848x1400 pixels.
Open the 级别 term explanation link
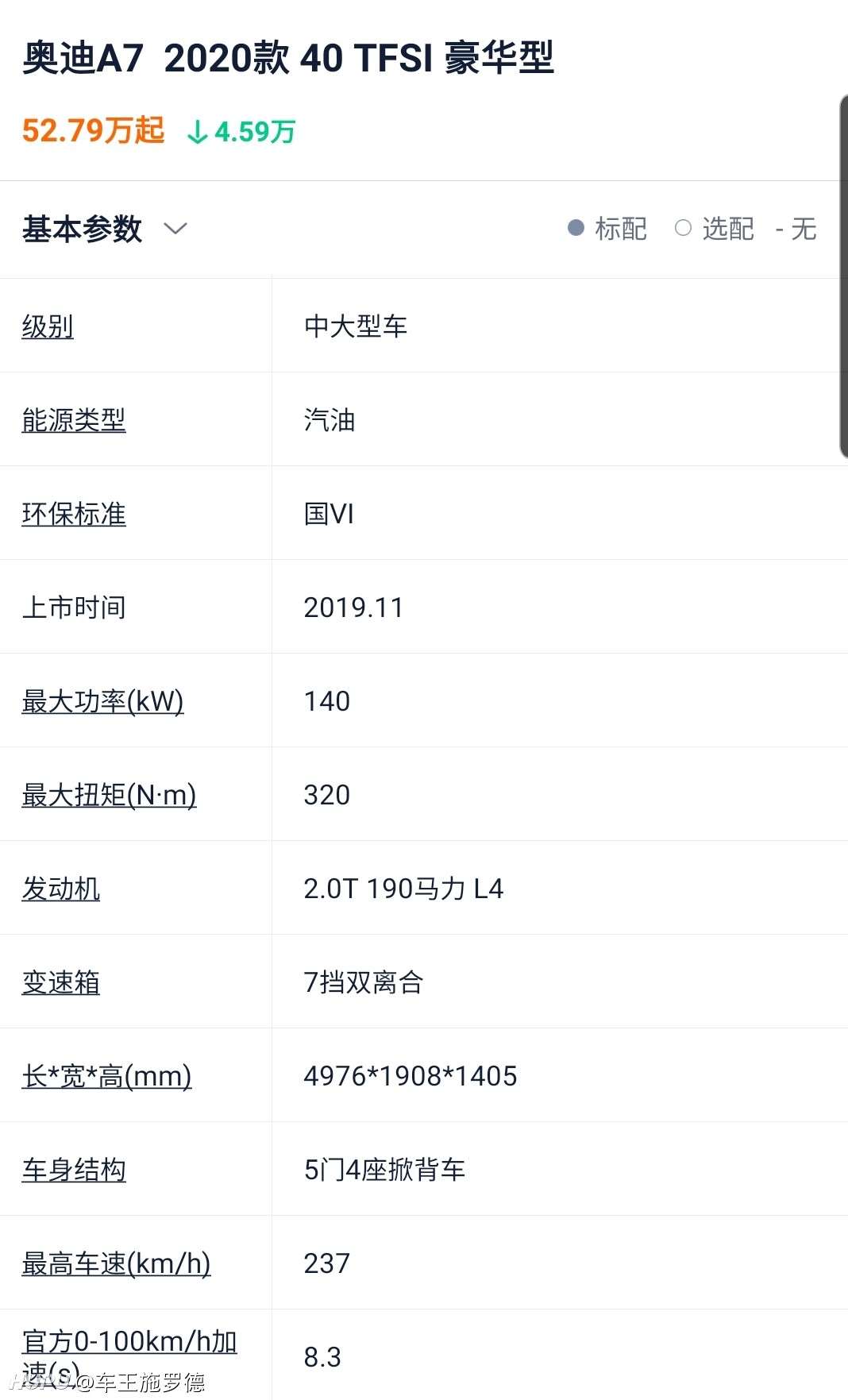[48, 326]
